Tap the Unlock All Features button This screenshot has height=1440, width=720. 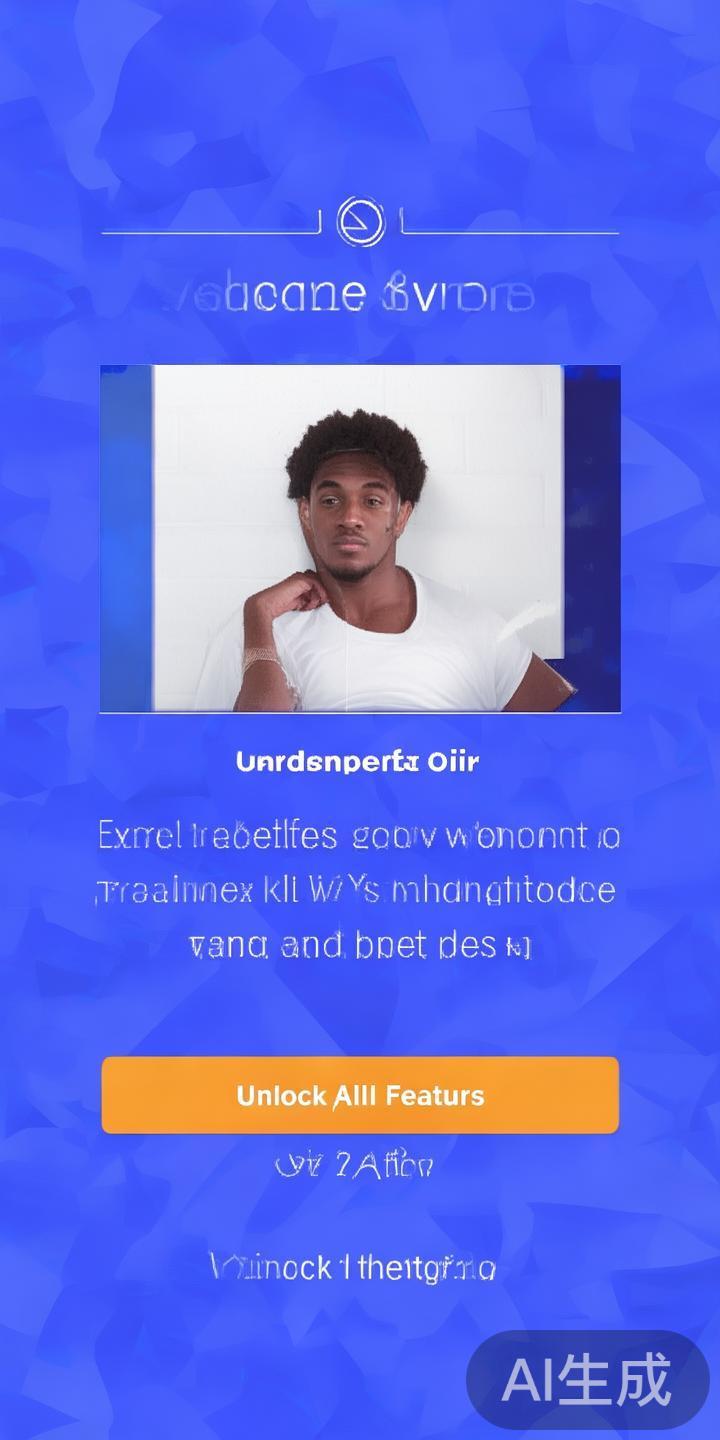[360, 1095]
